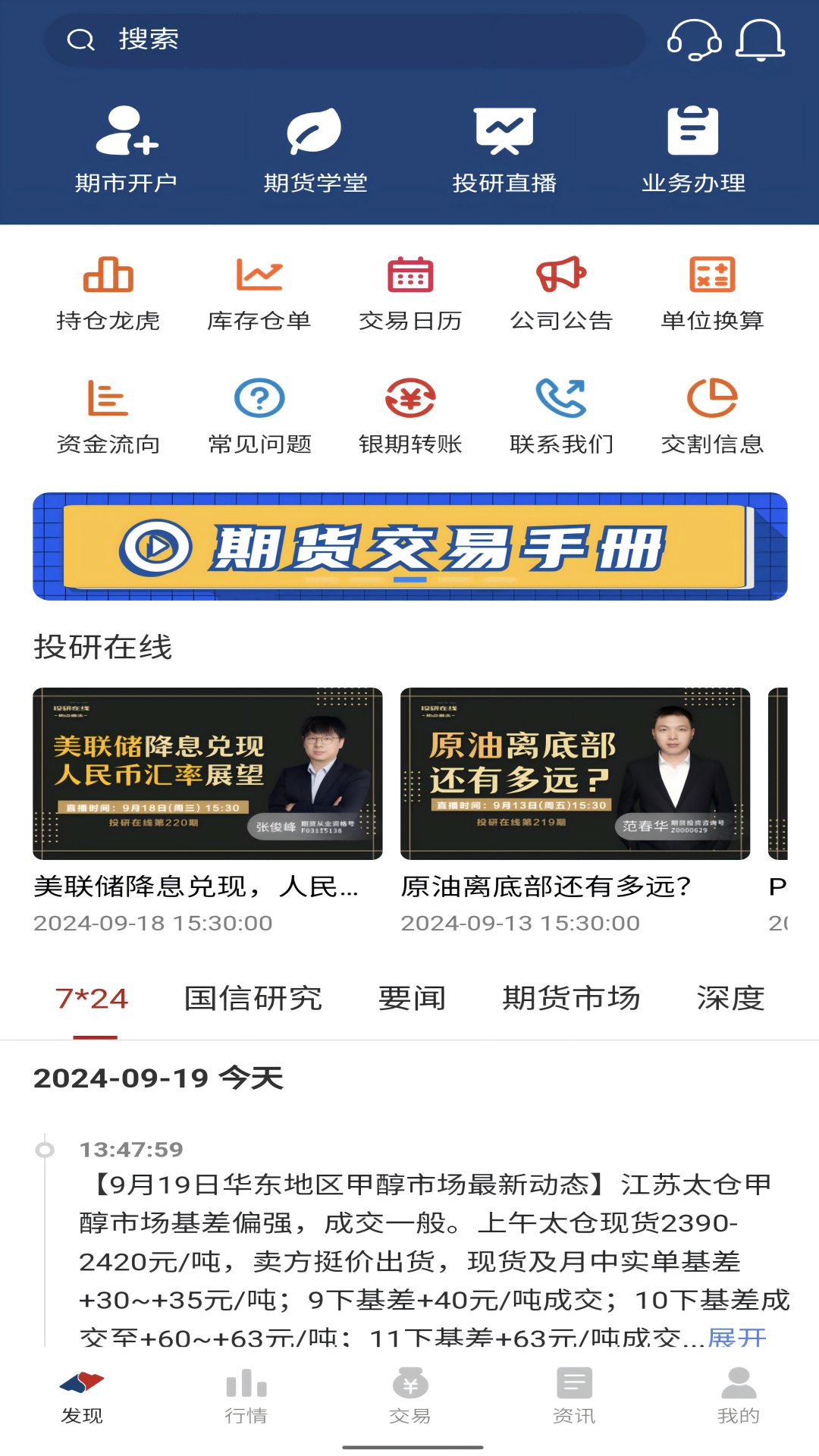Open the 交易日历 trading calendar
The width and height of the screenshot is (819, 1456).
(x=411, y=292)
